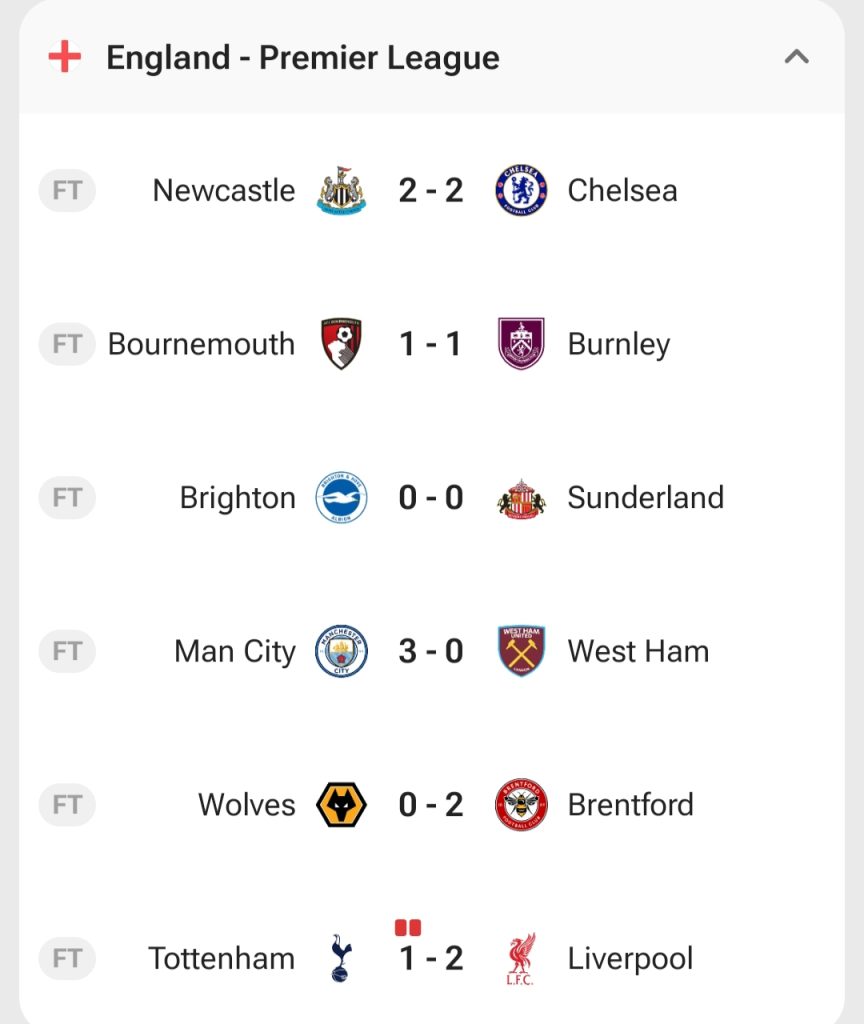Collapse the England - Premier League section
Screen dimensions: 864x1024
(796, 57)
